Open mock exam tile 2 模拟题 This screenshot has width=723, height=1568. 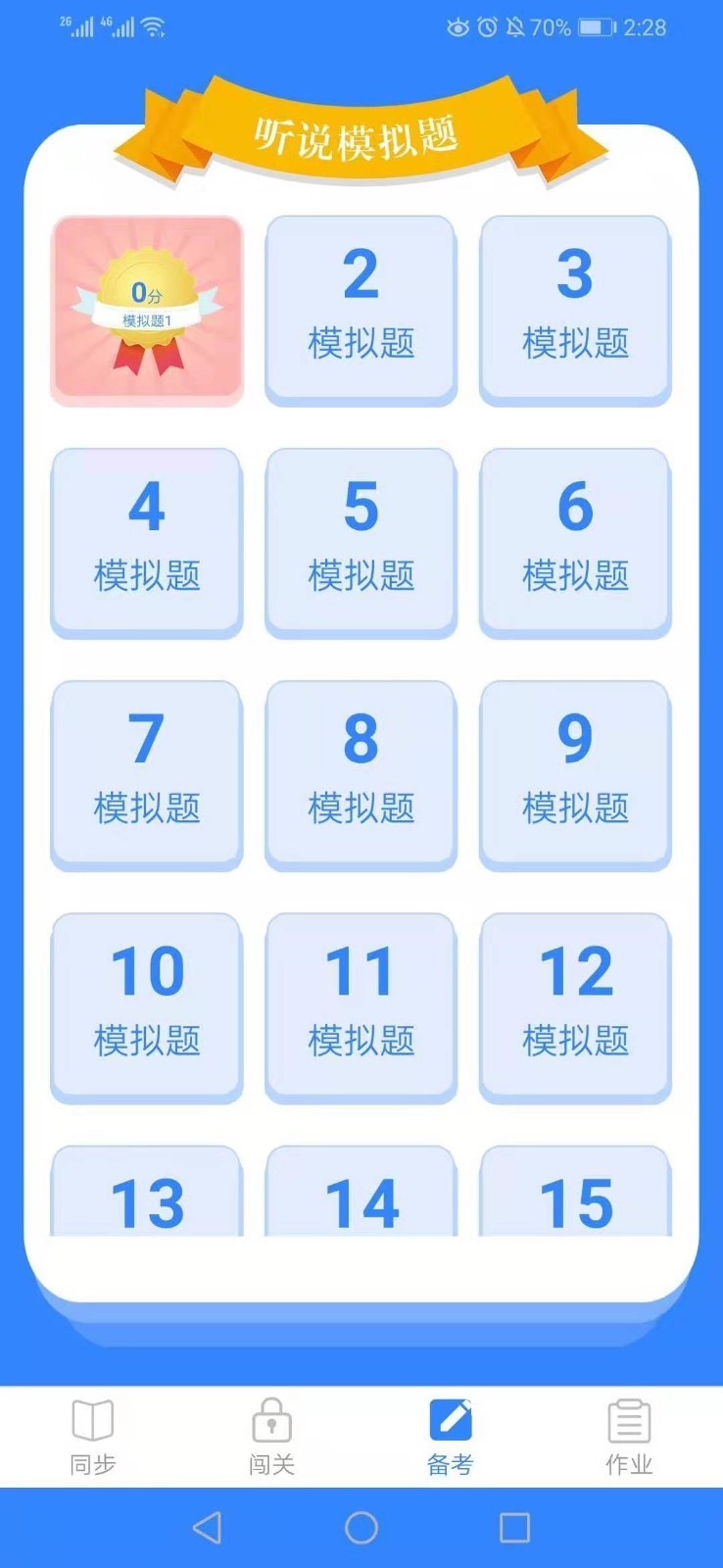click(x=361, y=309)
